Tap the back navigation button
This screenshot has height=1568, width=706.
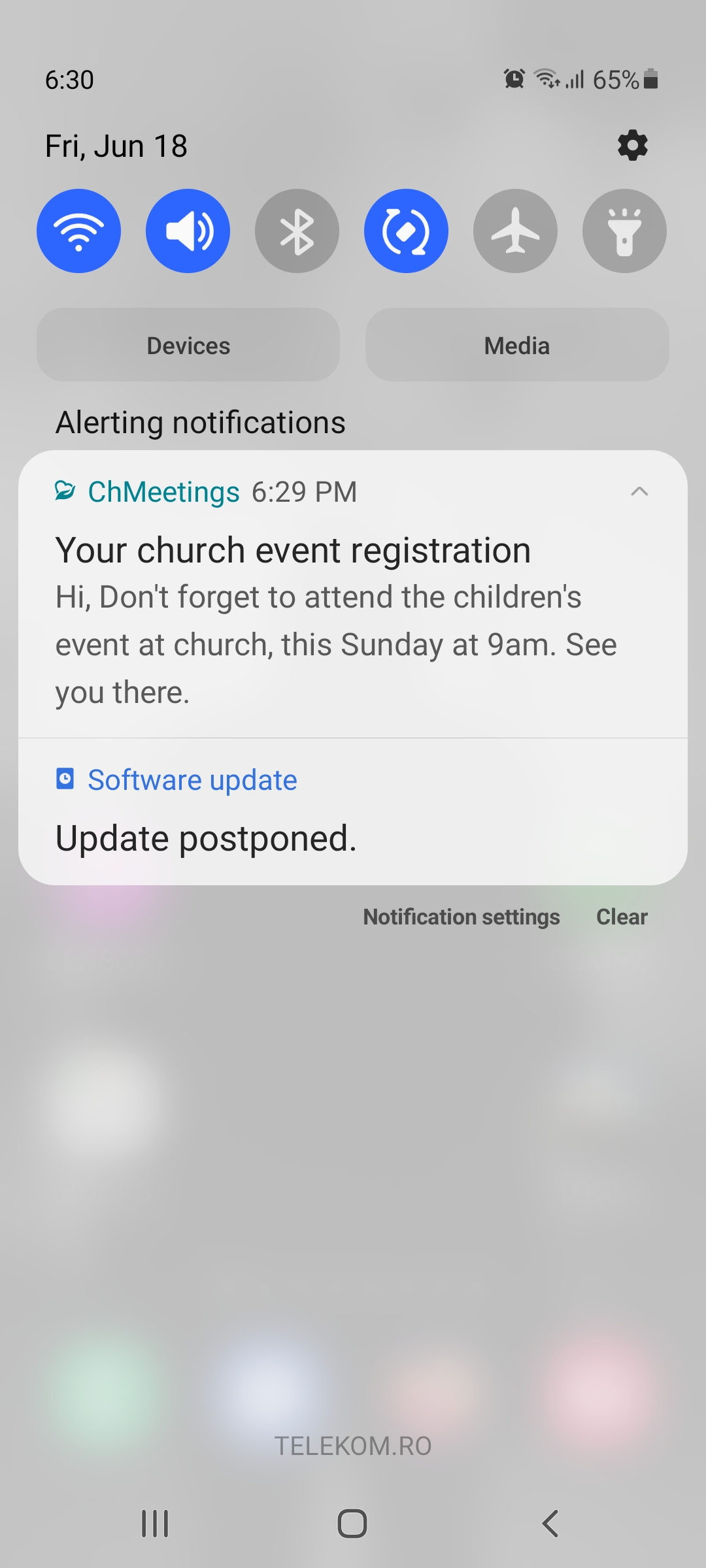tap(550, 1524)
